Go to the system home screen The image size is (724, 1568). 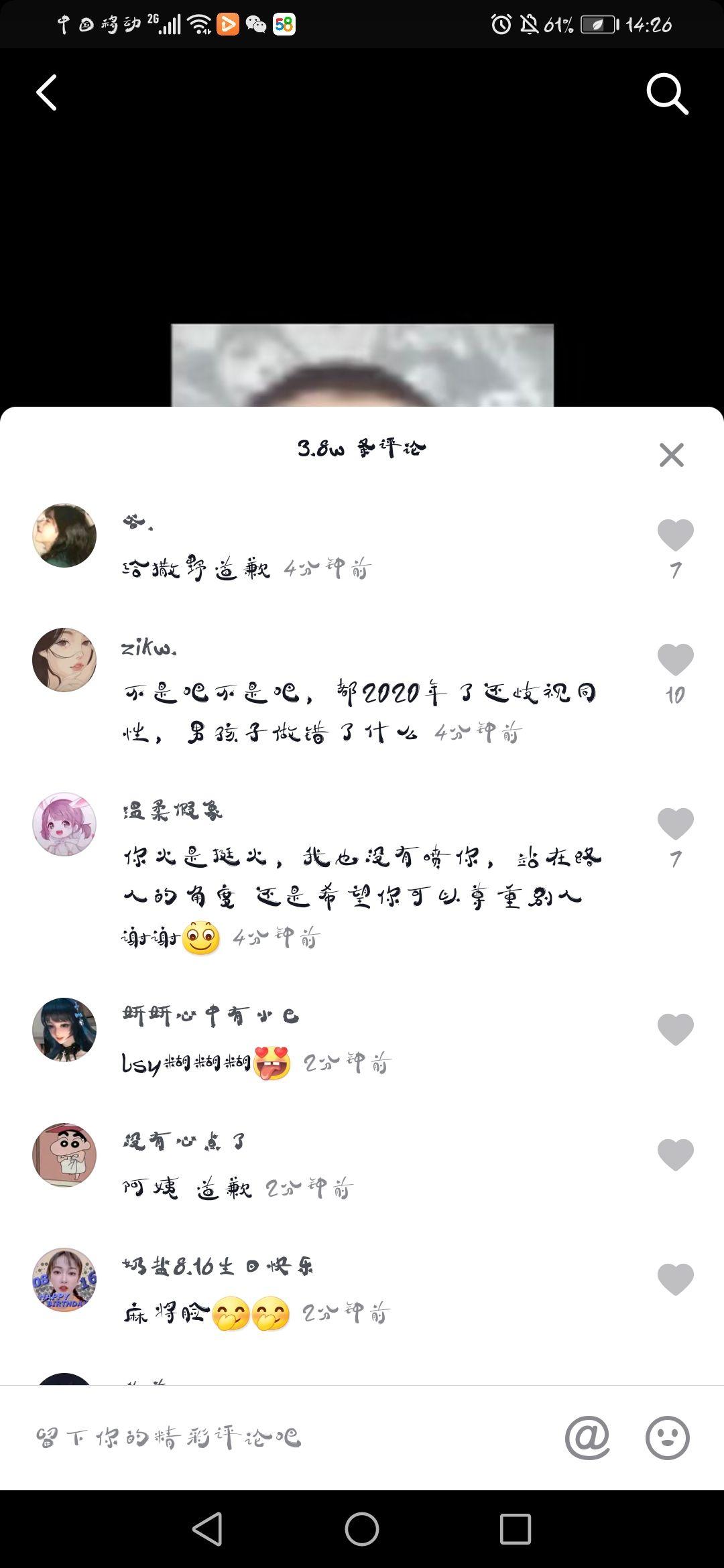point(362,1529)
